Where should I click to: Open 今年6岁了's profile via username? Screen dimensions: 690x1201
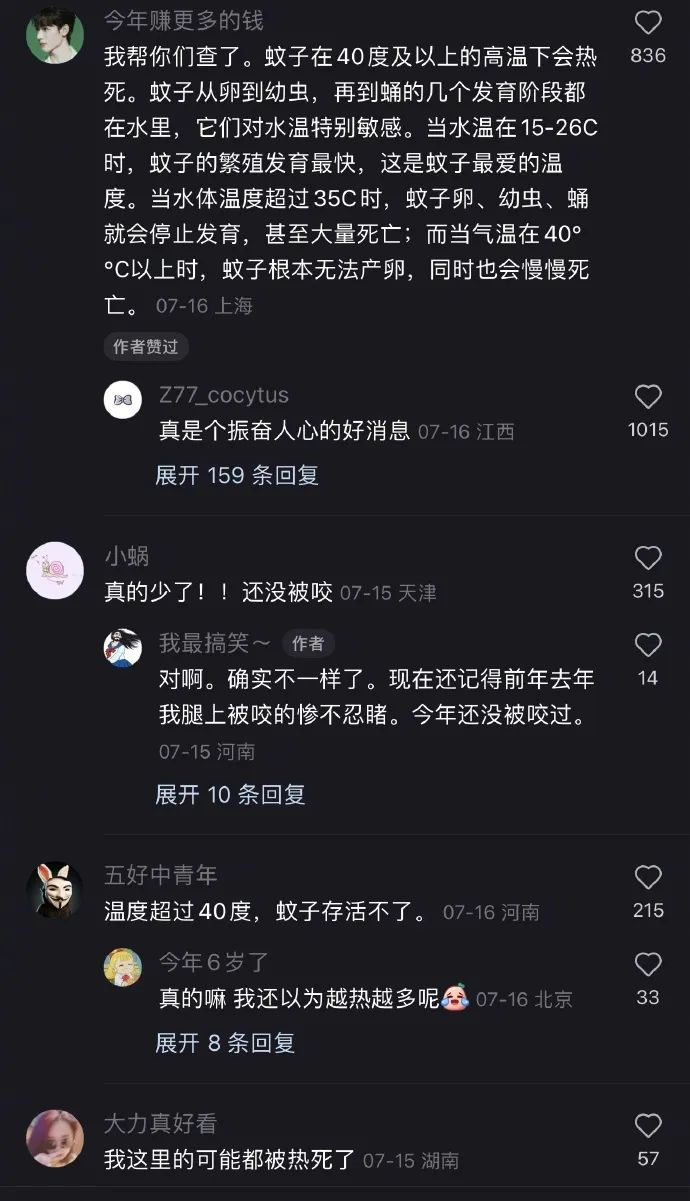(x=214, y=963)
